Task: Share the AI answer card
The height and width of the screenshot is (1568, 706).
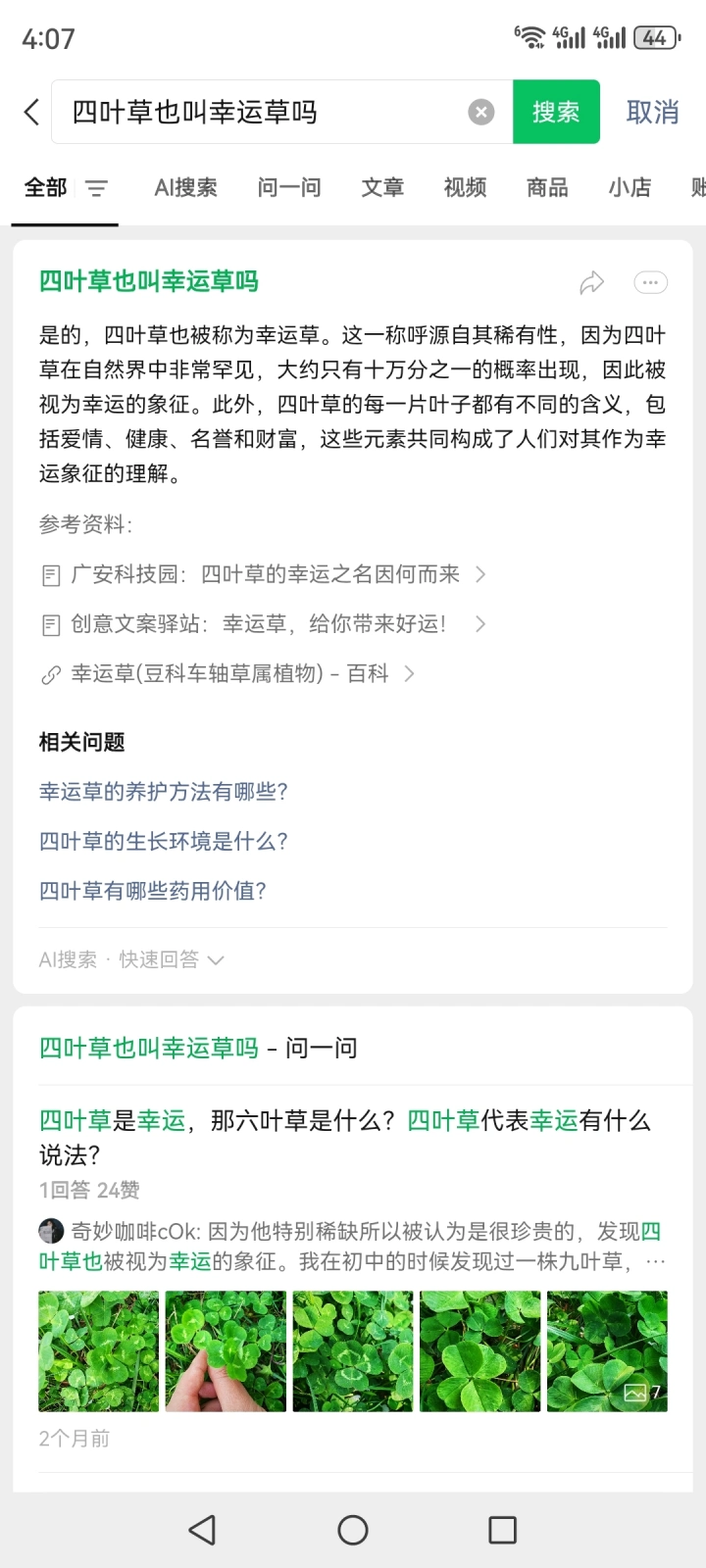Action: point(591,283)
